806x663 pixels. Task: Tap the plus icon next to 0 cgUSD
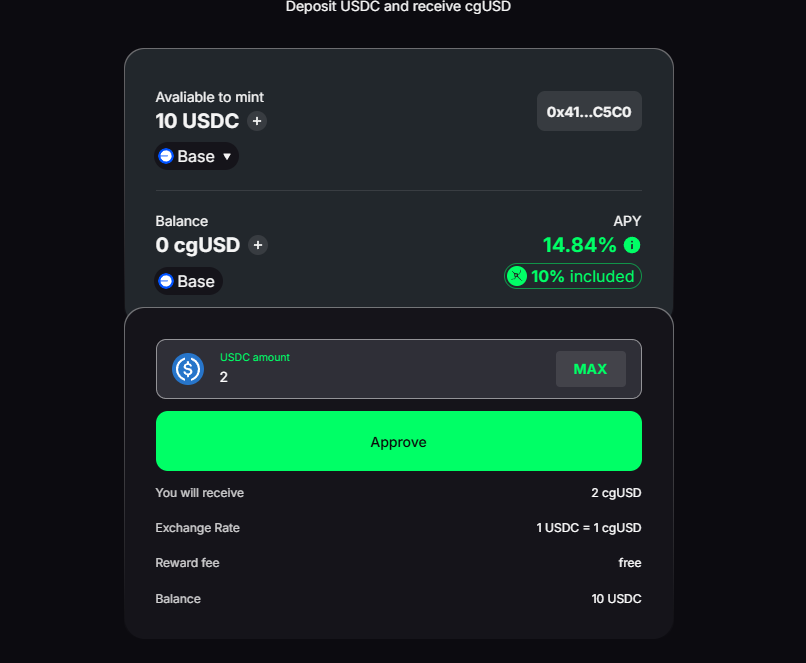[x=258, y=245]
